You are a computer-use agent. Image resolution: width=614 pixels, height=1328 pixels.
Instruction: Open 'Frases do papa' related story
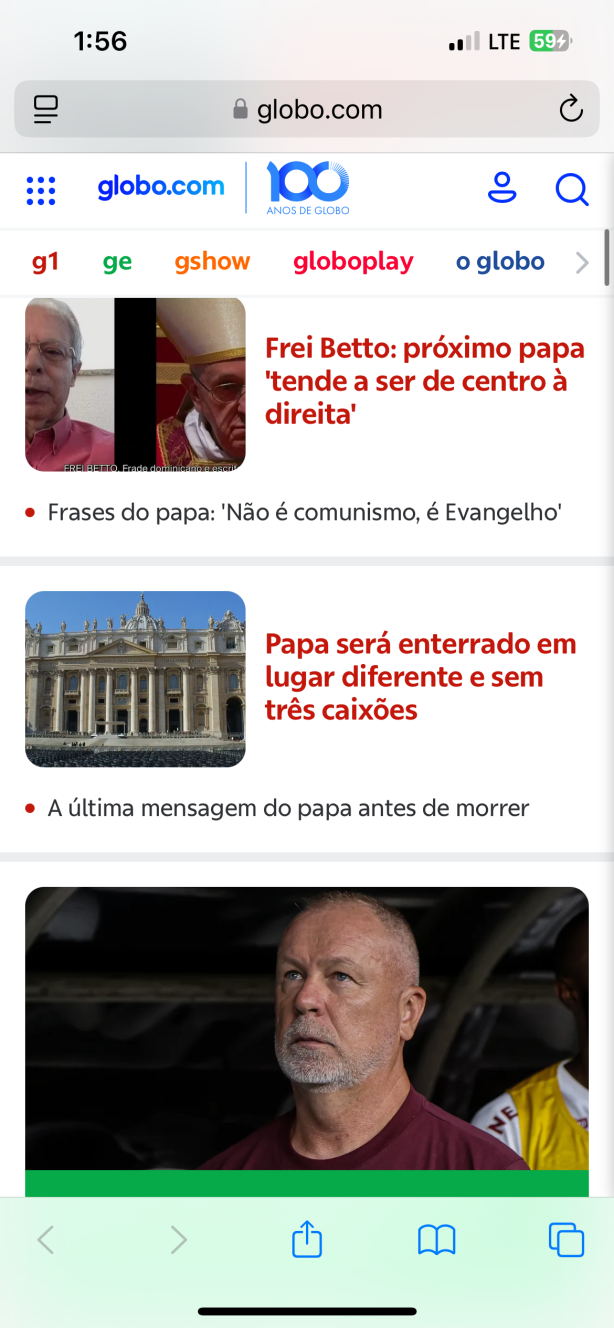tap(304, 513)
